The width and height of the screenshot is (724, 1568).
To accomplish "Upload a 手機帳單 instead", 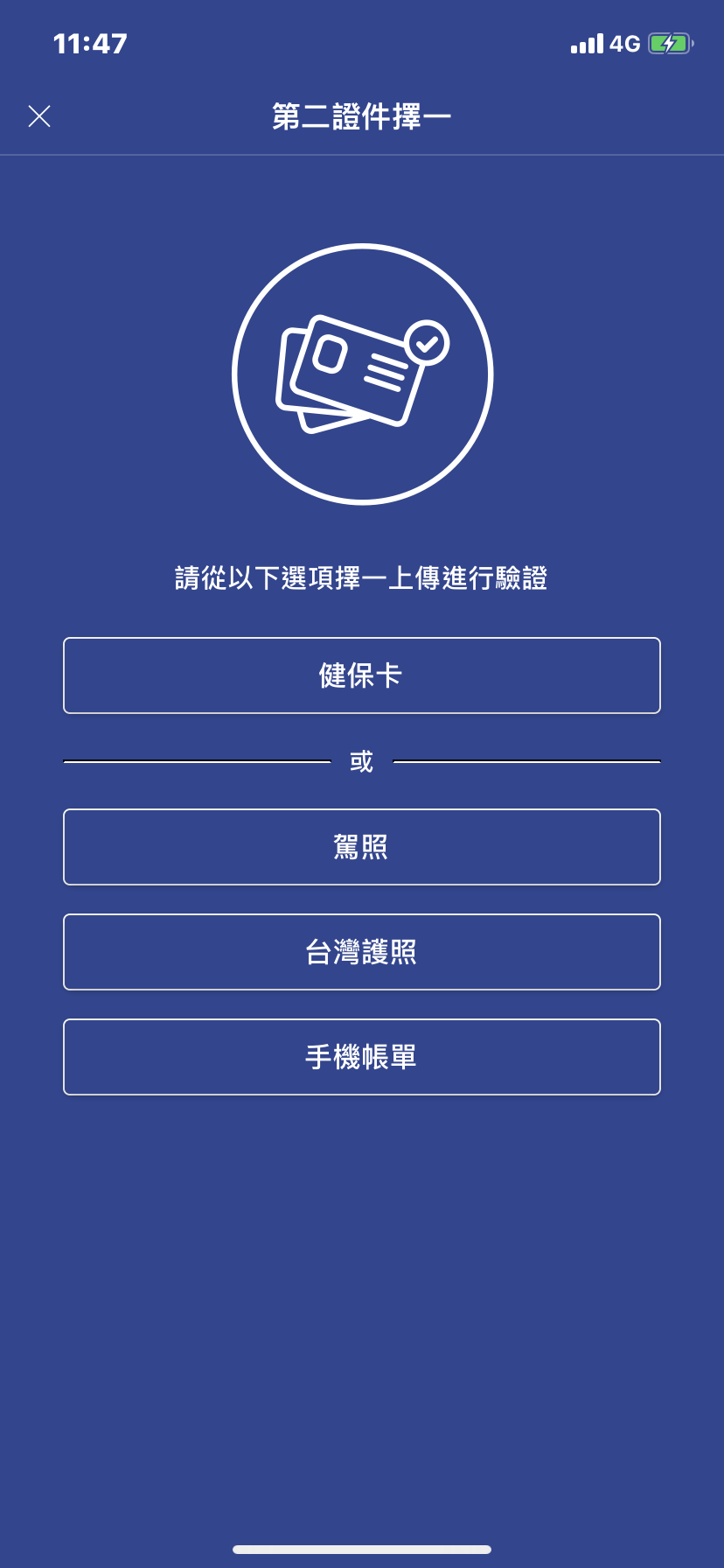I will click(x=361, y=1057).
